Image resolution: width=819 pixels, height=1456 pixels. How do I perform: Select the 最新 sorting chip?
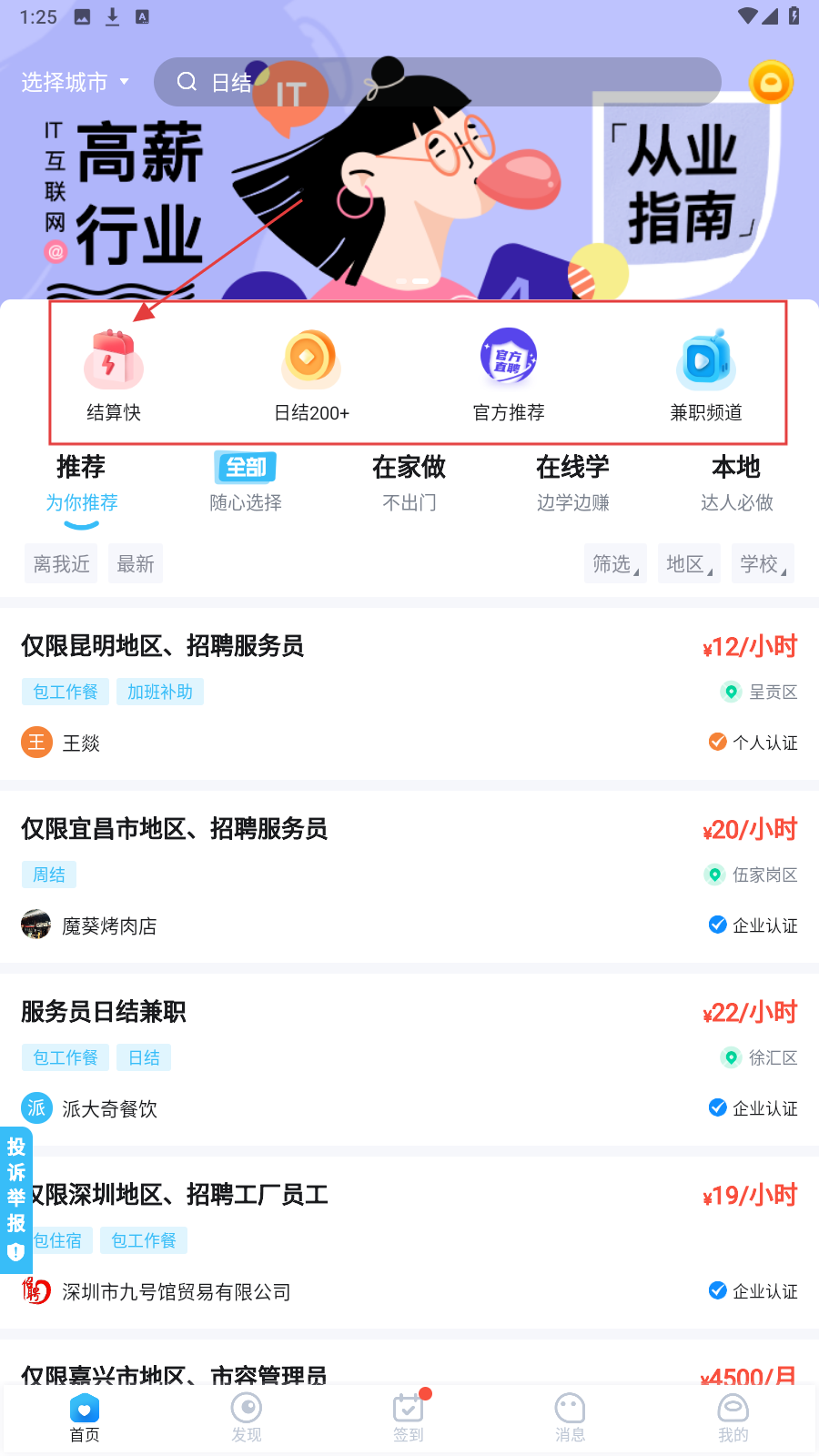(x=136, y=564)
